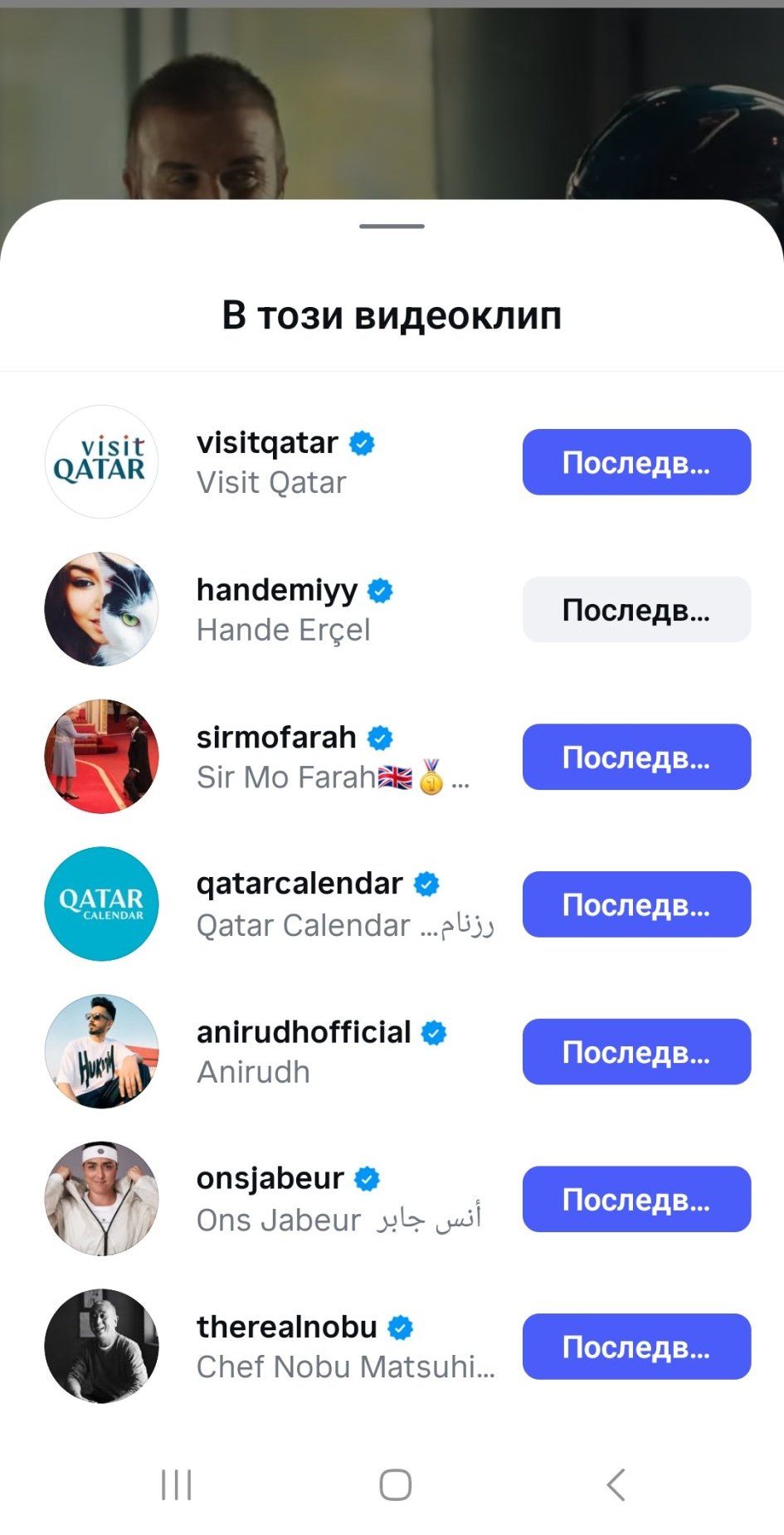
Task: Follow onsjabeur
Action: [x=636, y=1199]
